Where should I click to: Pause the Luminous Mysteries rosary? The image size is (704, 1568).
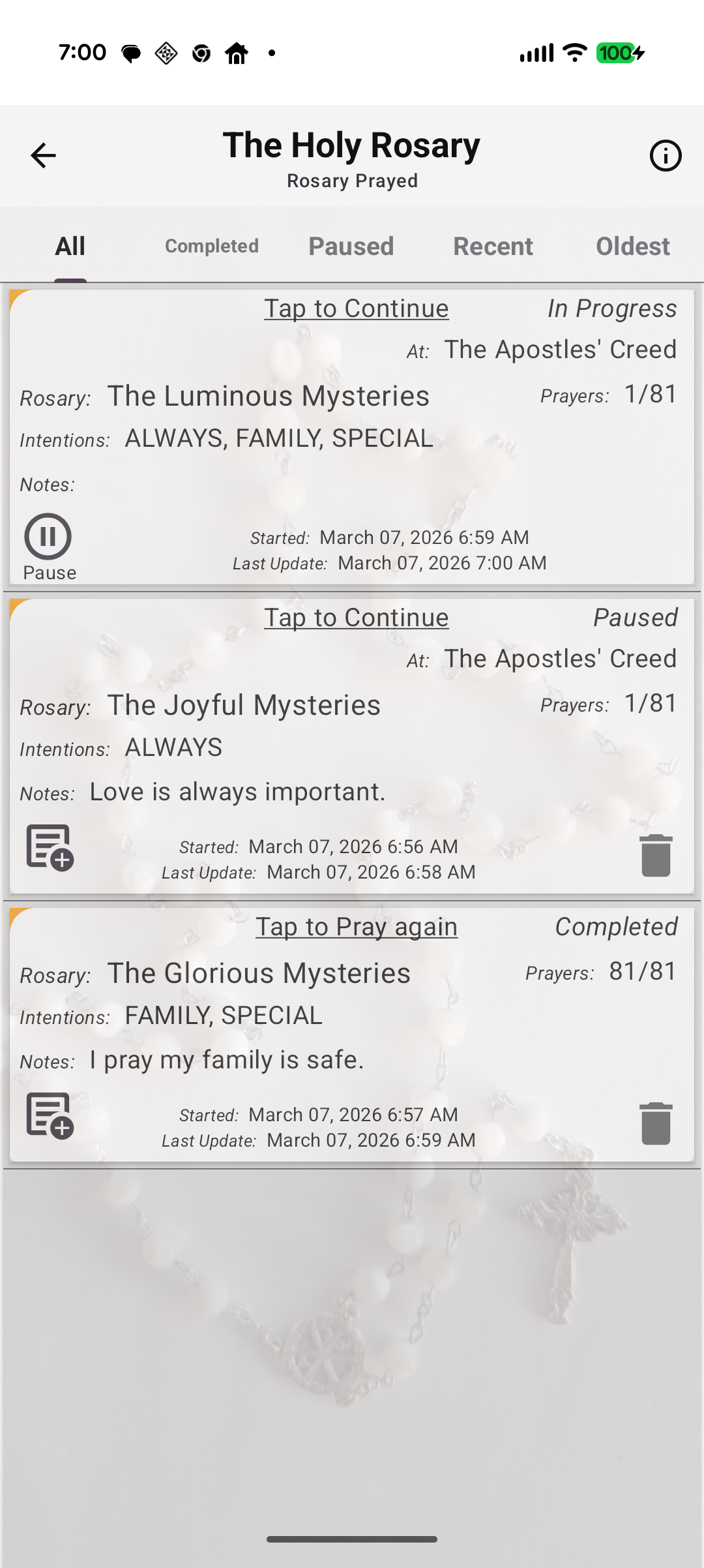click(x=48, y=537)
